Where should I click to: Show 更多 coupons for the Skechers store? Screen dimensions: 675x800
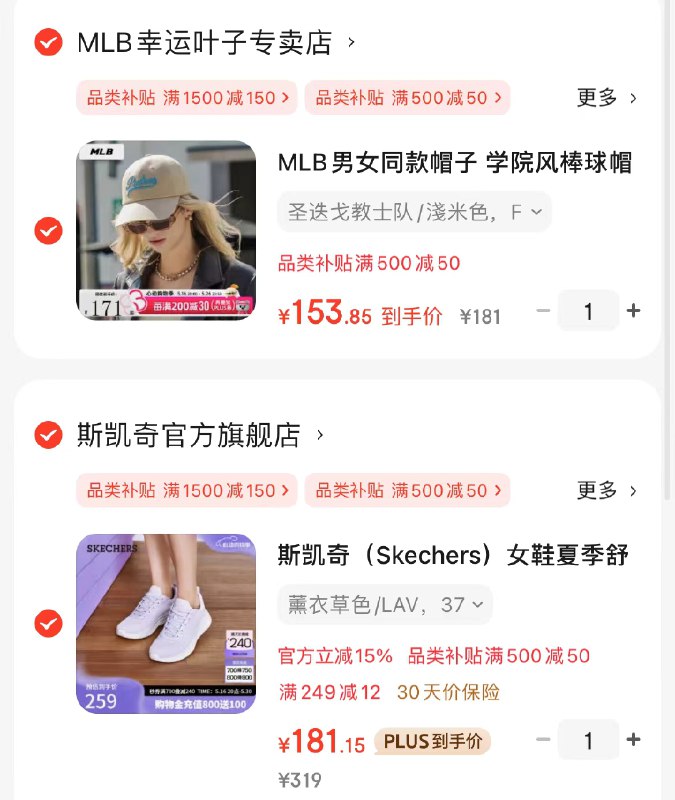pyautogui.click(x=606, y=490)
